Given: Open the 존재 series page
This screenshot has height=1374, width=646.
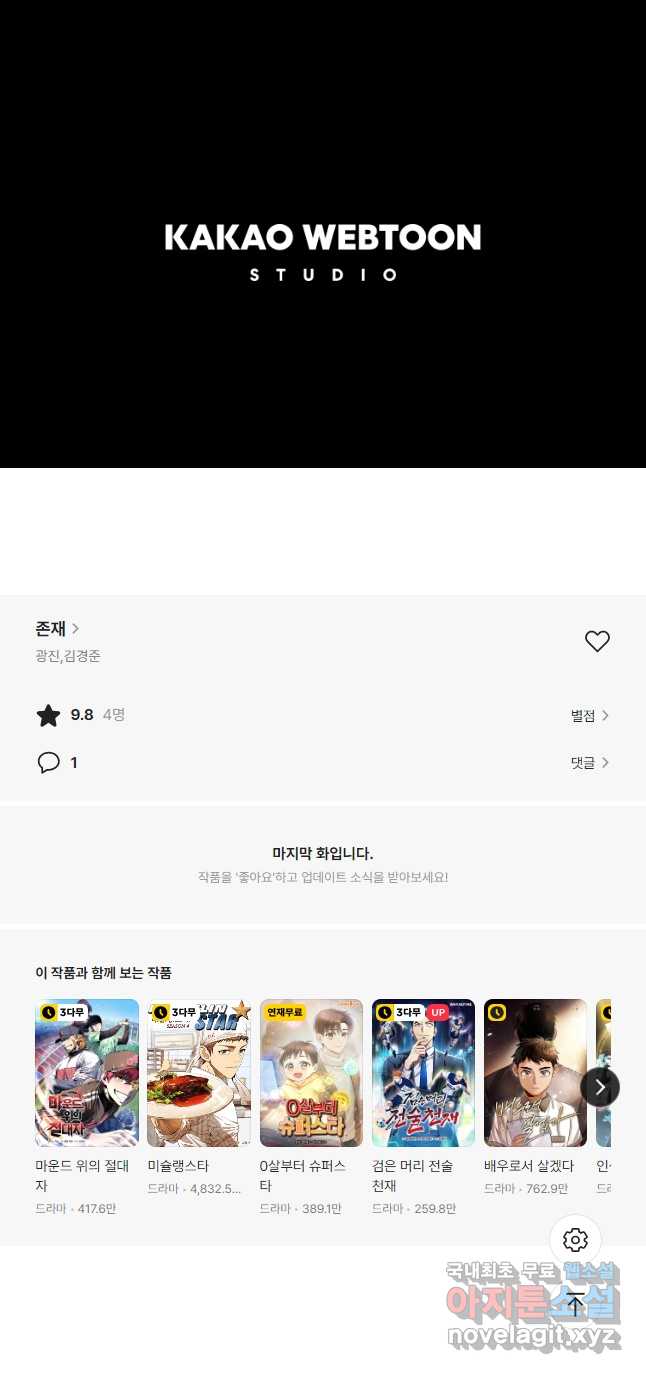Looking at the screenshot, I should coord(57,629).
